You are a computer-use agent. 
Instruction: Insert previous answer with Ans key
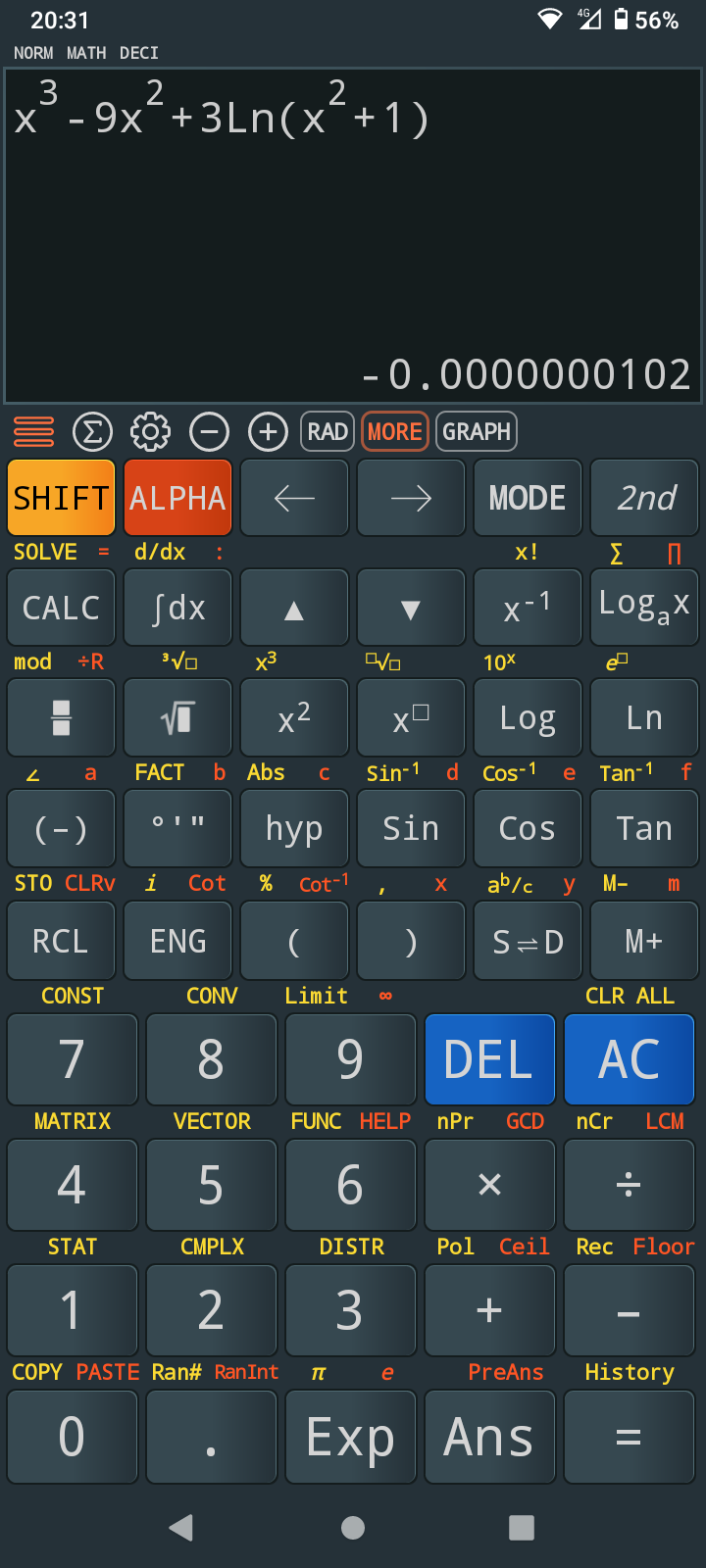[489, 1437]
